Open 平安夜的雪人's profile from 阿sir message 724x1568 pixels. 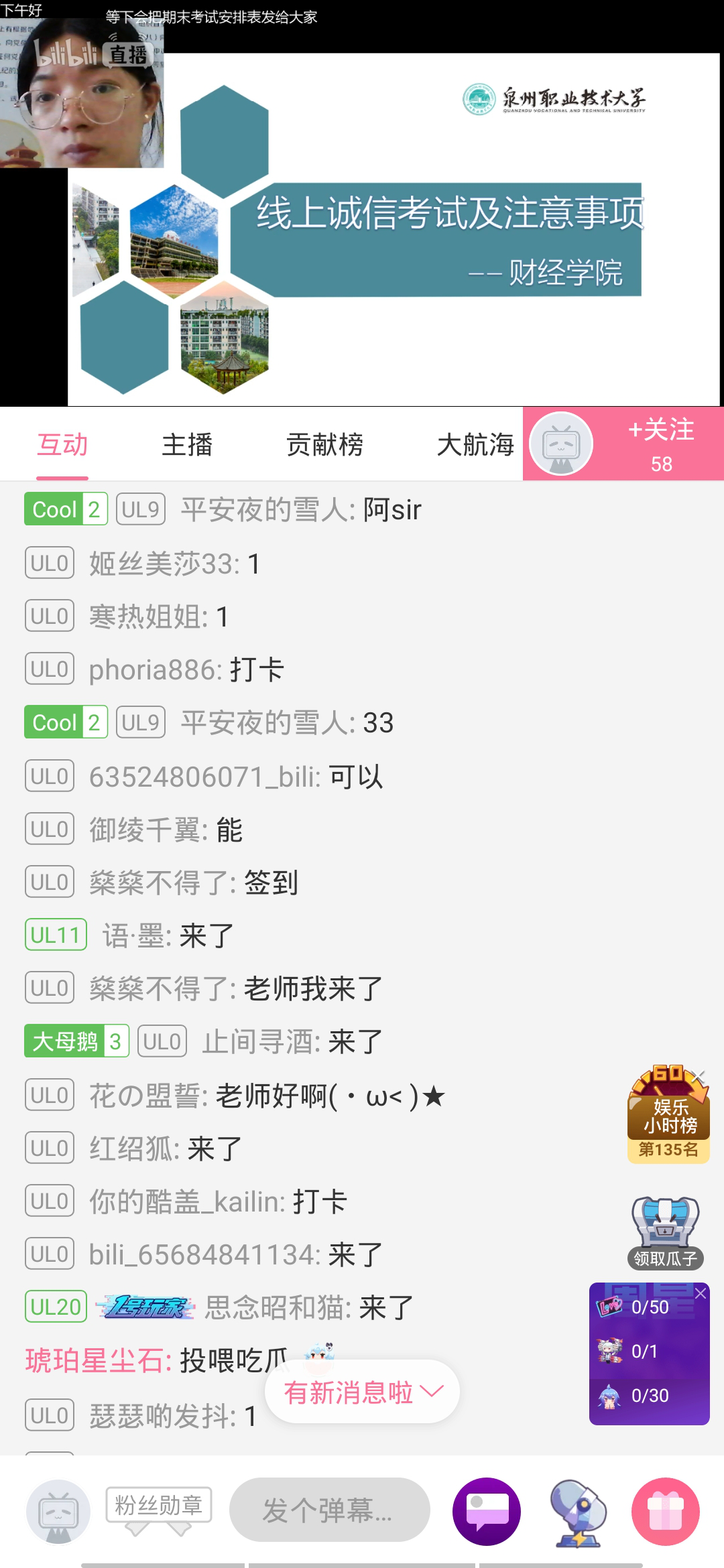tap(265, 510)
